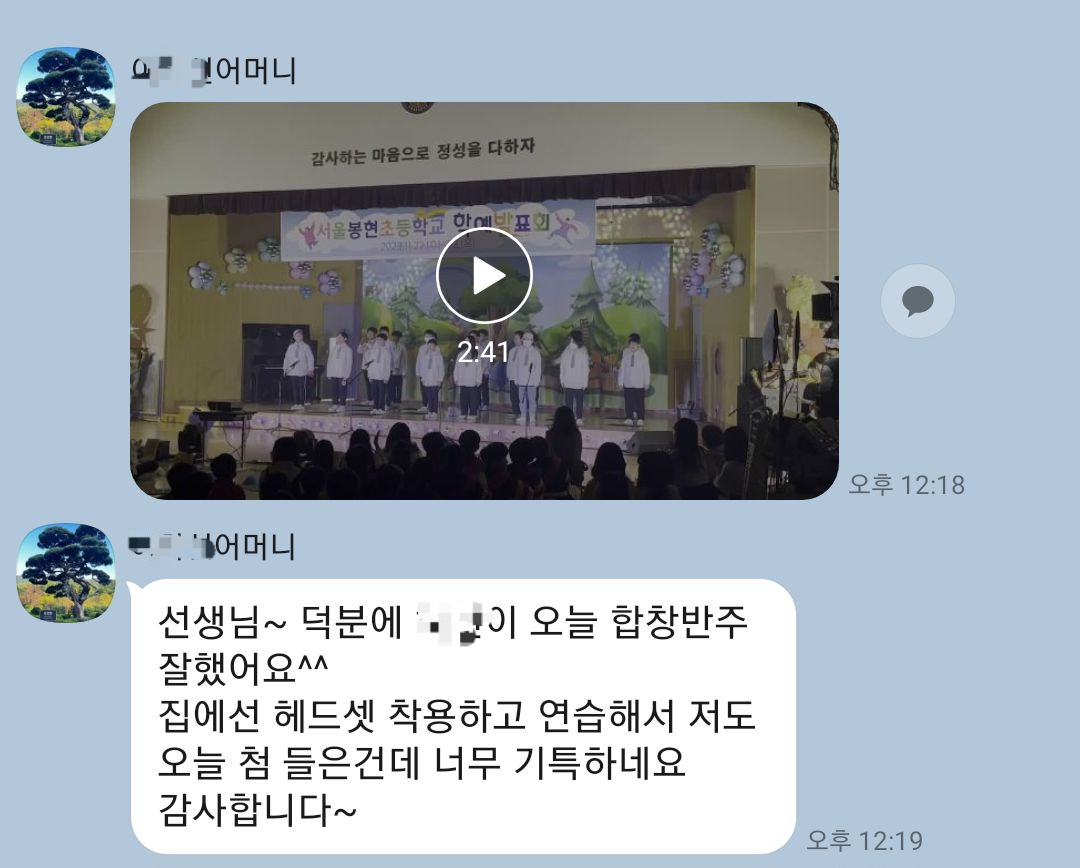The height and width of the screenshot is (868, 1080).
Task: Open sender's avatar next to the 선생님 message
Action: pos(66,572)
